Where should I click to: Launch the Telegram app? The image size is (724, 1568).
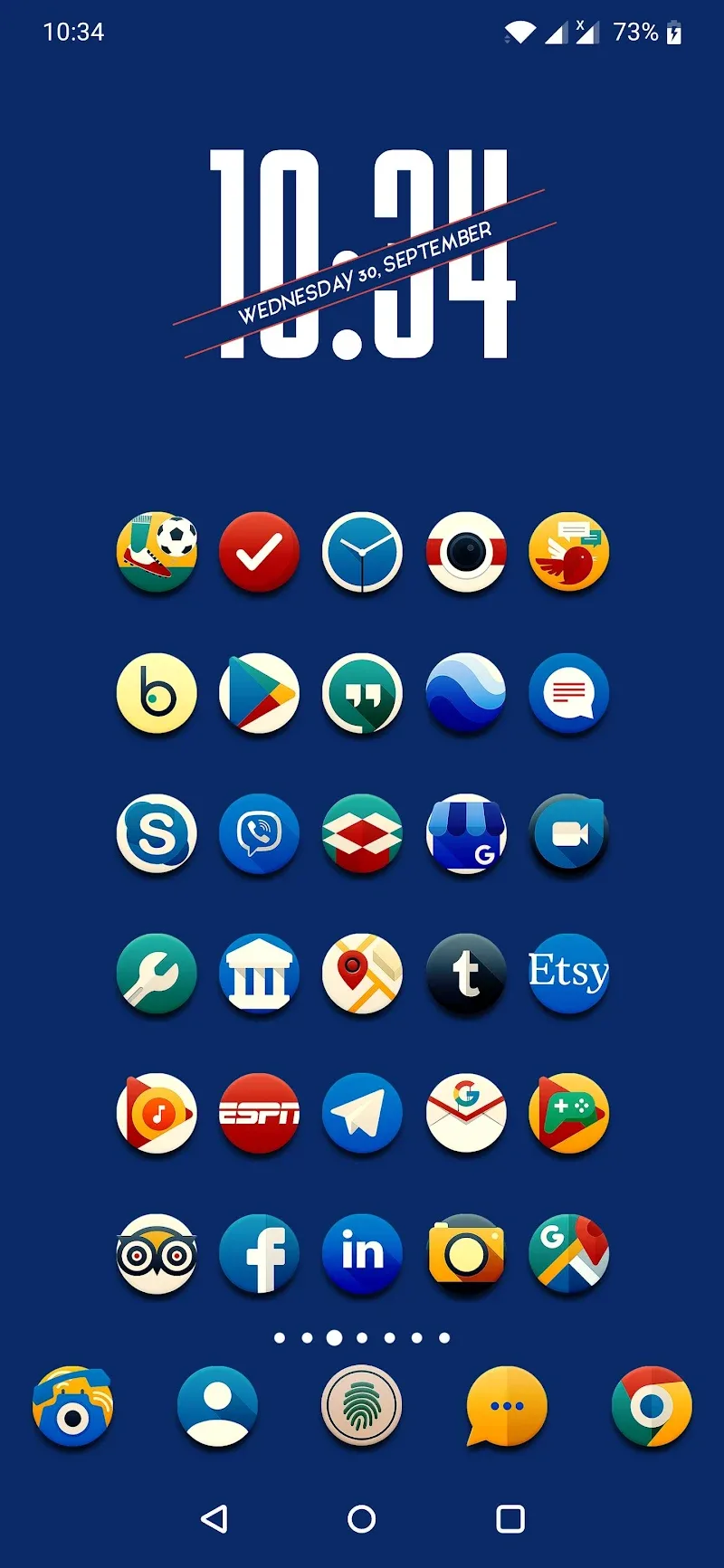coord(362,1114)
